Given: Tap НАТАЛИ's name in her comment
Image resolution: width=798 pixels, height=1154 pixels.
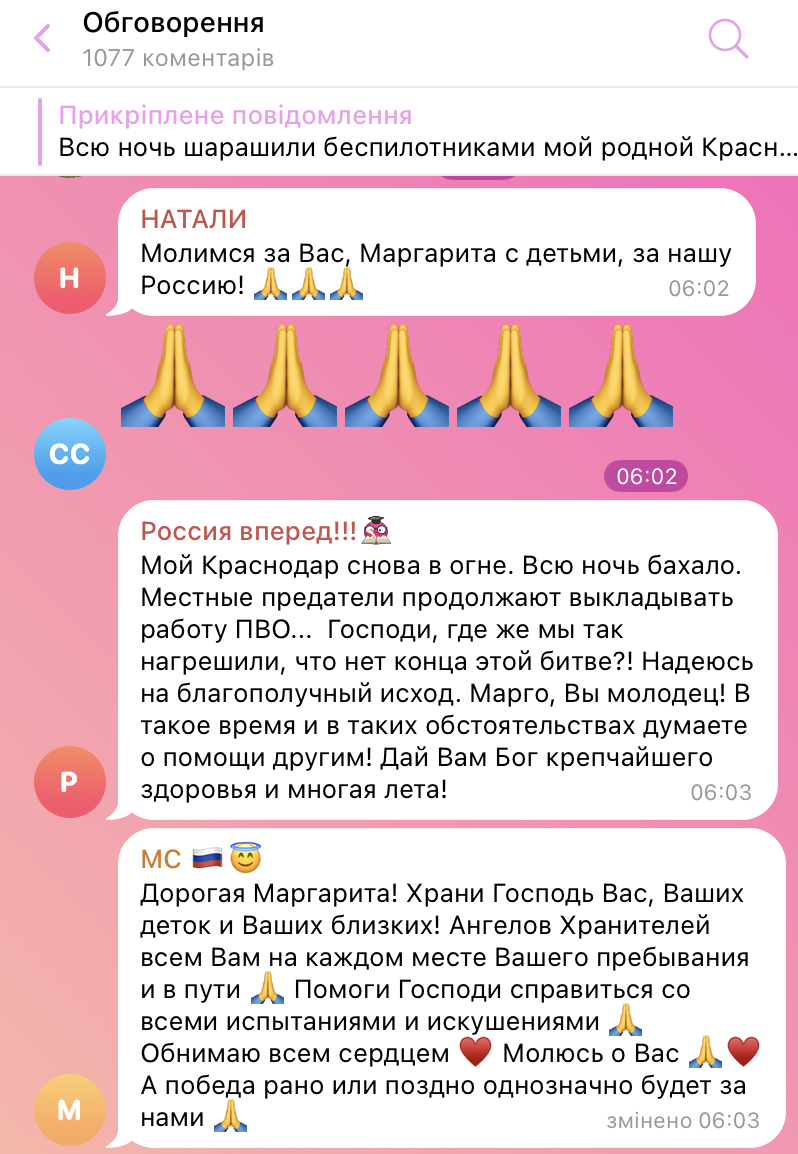Looking at the screenshot, I should pyautogui.click(x=193, y=219).
